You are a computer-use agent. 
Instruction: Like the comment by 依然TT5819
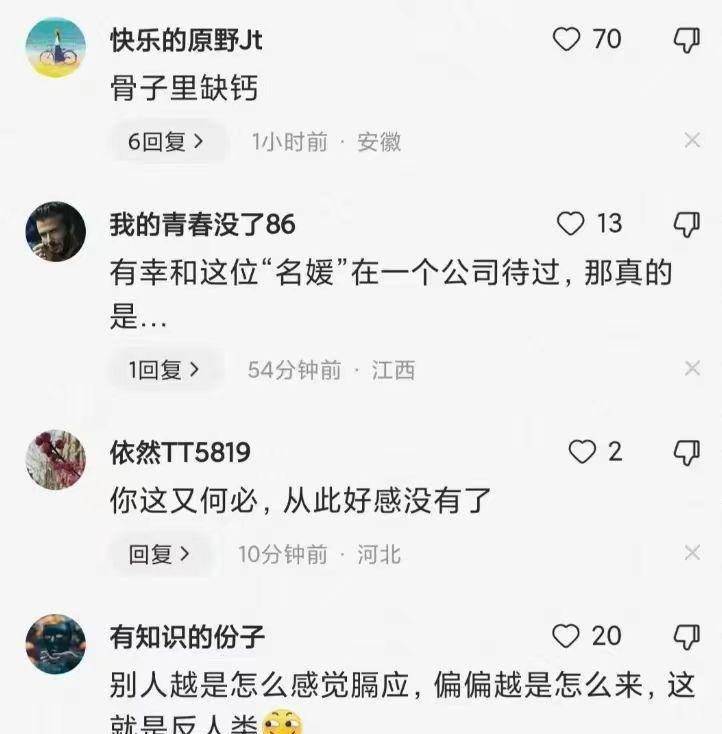pos(581,452)
